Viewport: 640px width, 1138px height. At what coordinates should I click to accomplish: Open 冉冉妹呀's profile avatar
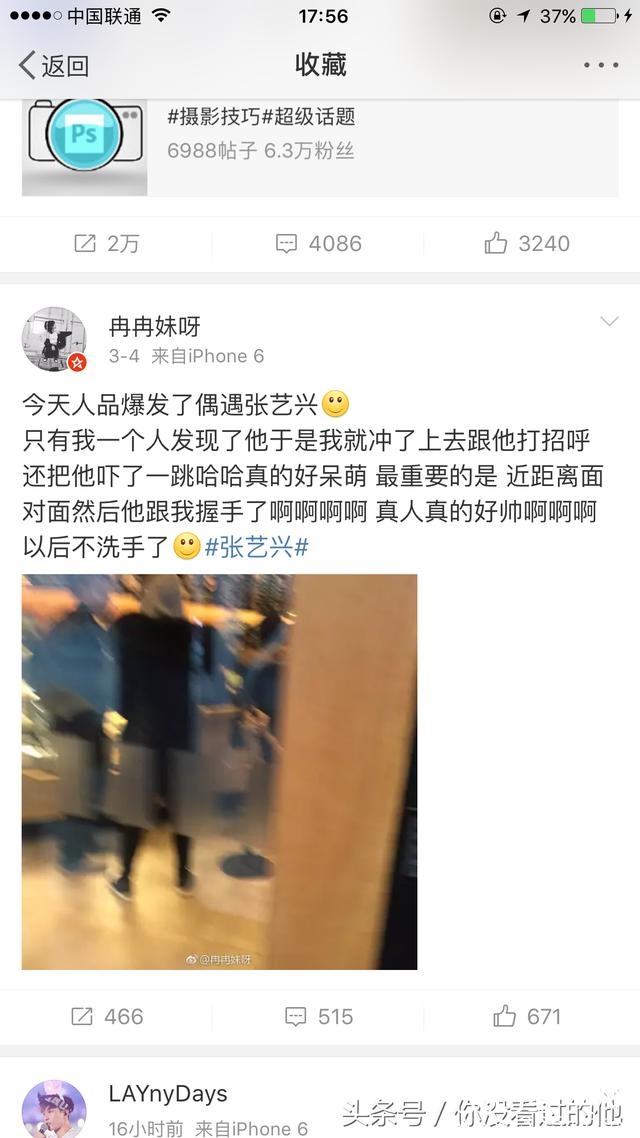(54, 339)
